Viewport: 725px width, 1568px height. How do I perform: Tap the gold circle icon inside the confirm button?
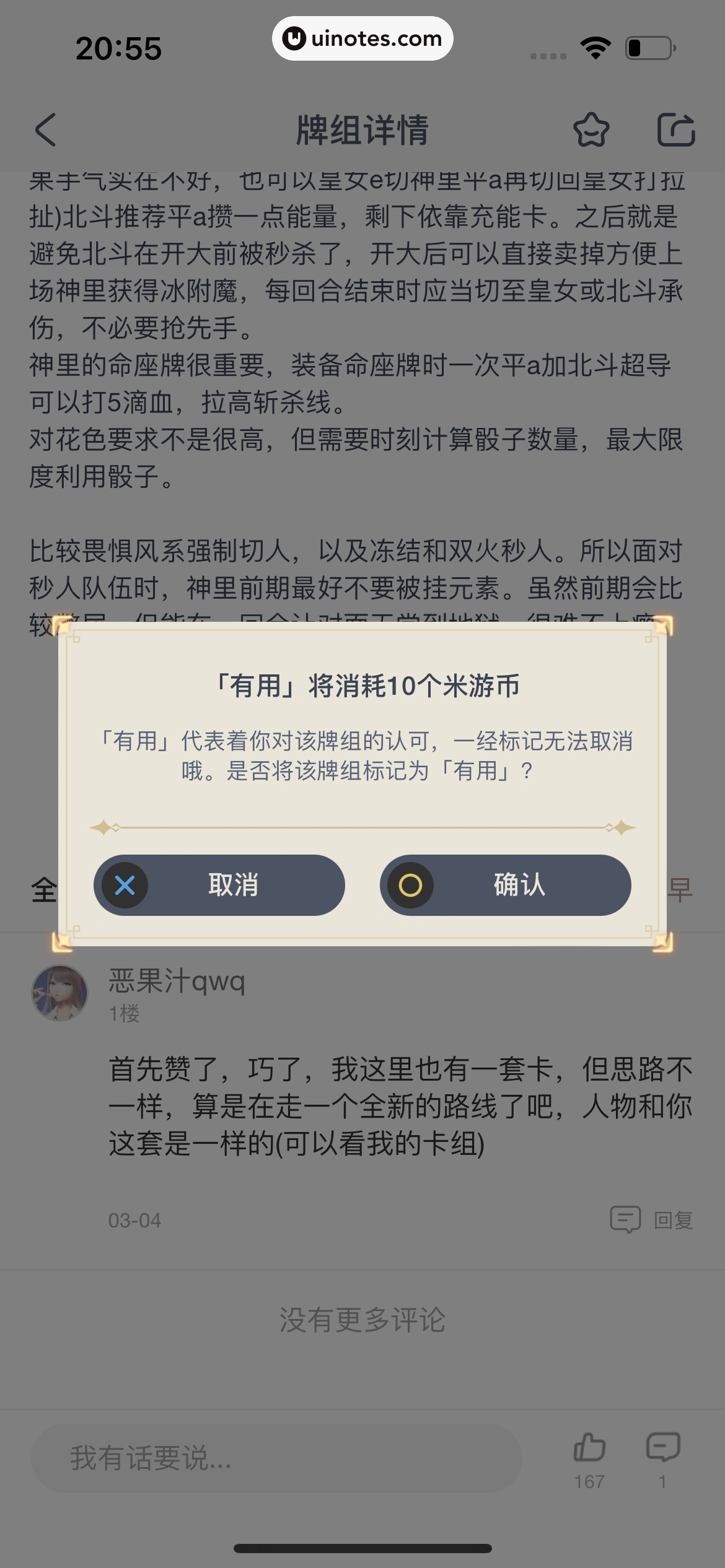click(x=410, y=886)
